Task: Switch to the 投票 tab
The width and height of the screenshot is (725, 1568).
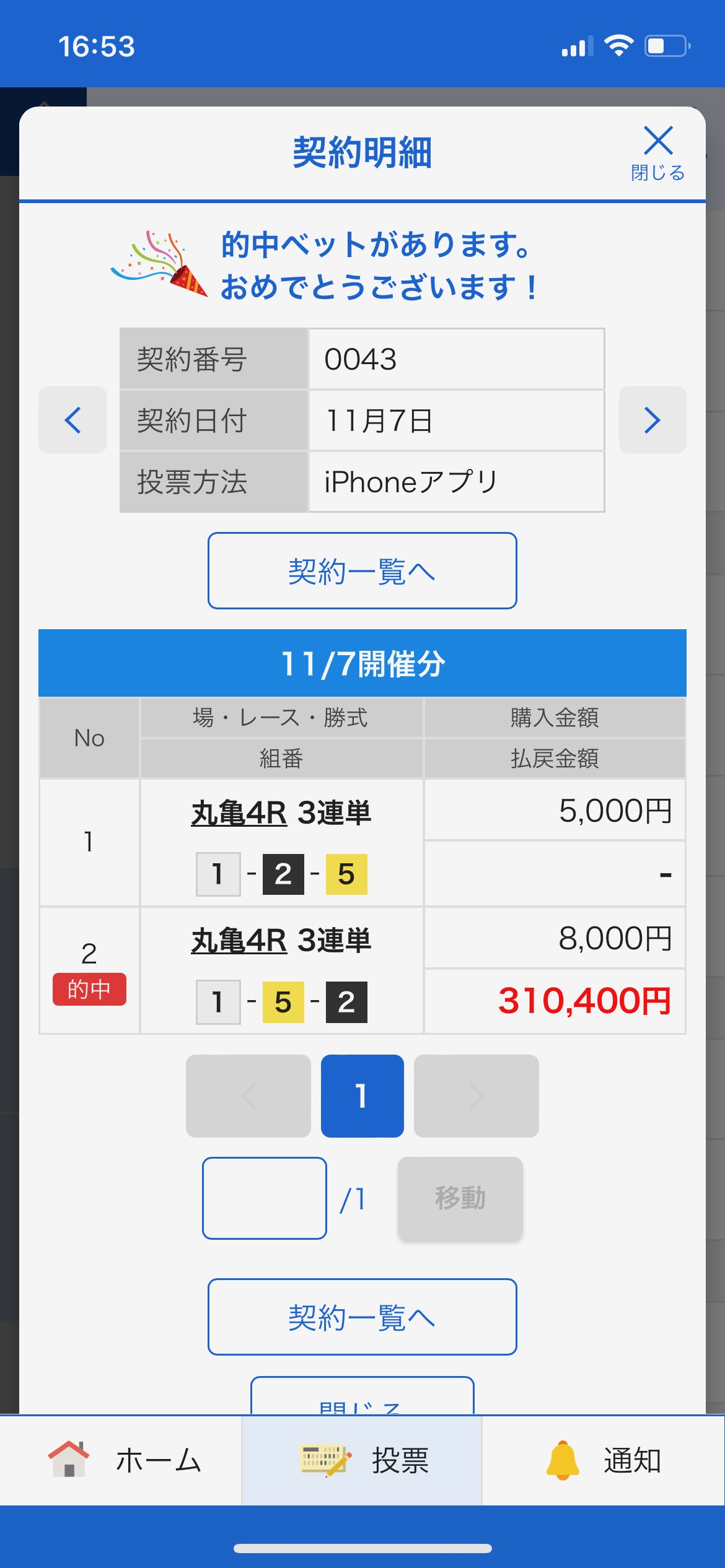Action: 362,1460
